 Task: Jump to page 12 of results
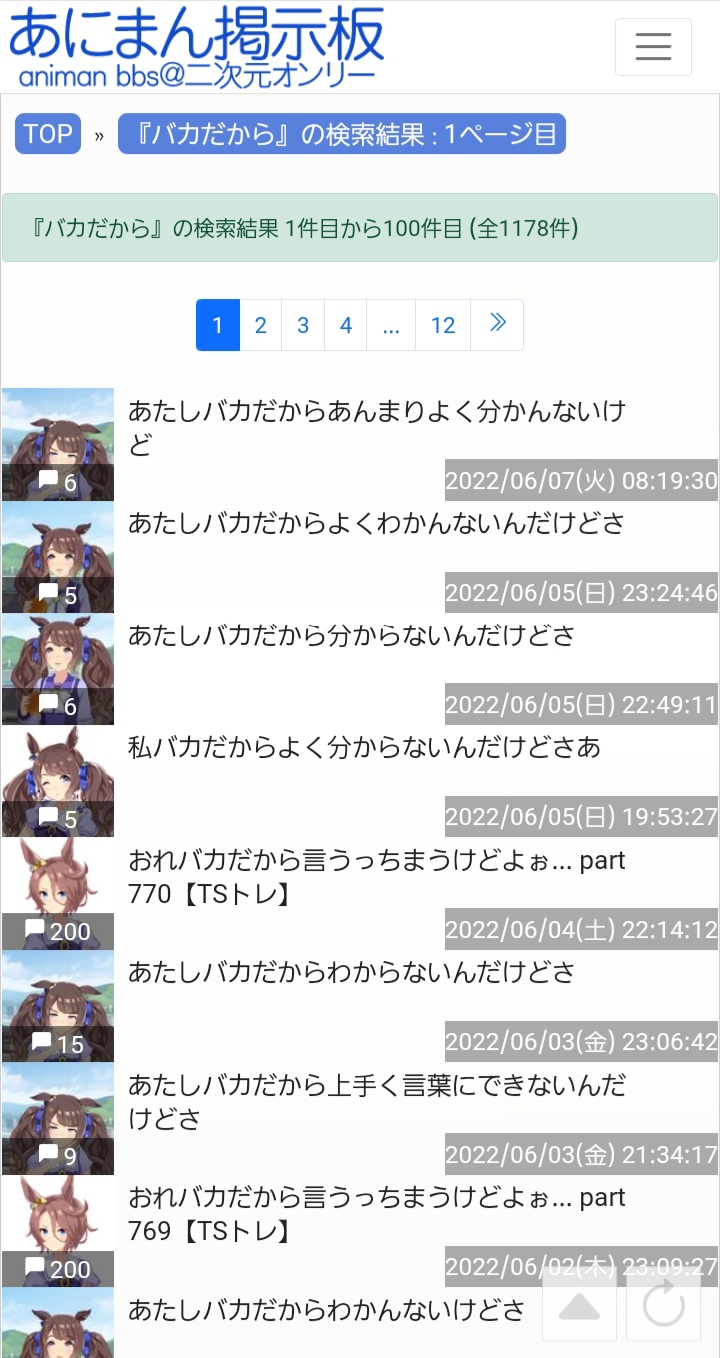443,325
